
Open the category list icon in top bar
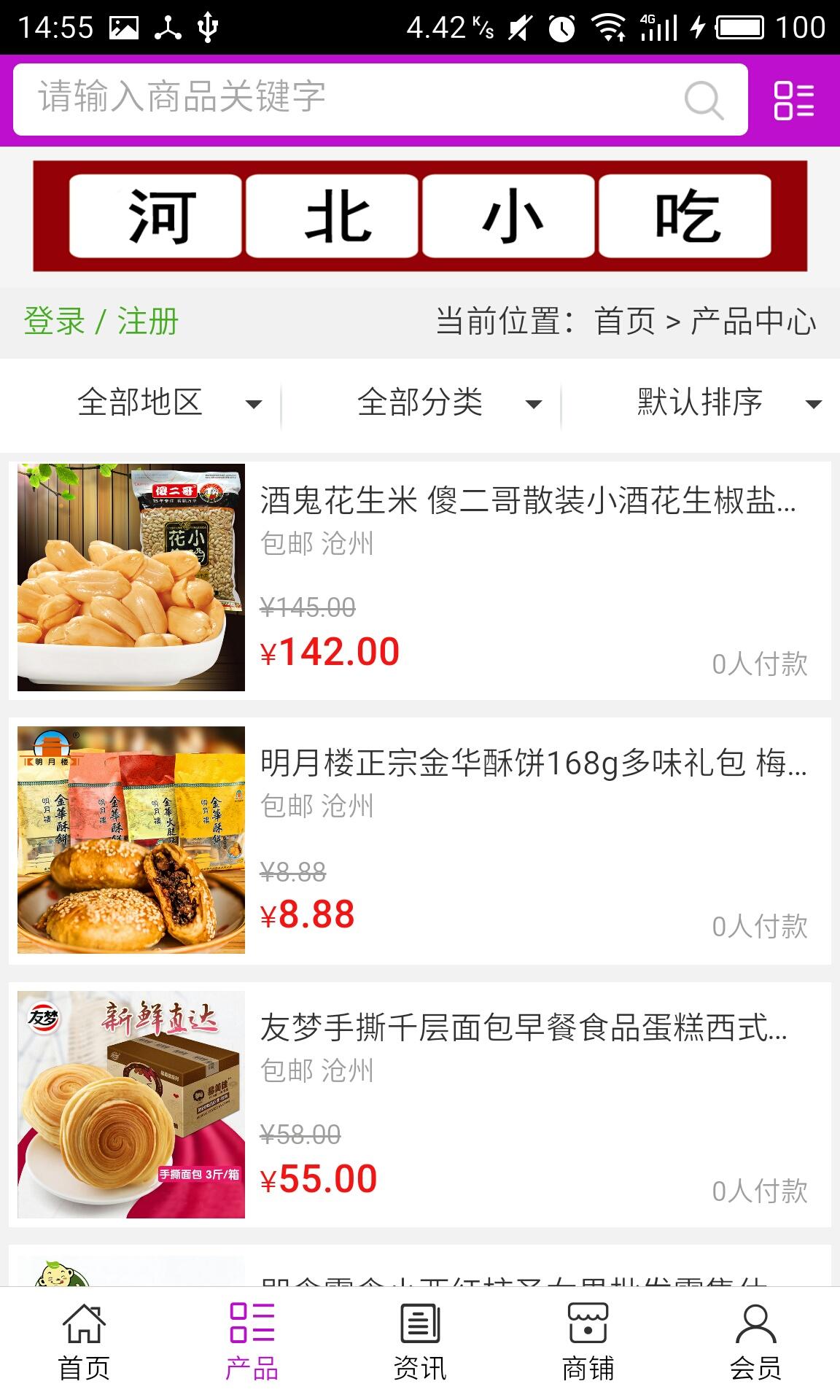(793, 100)
